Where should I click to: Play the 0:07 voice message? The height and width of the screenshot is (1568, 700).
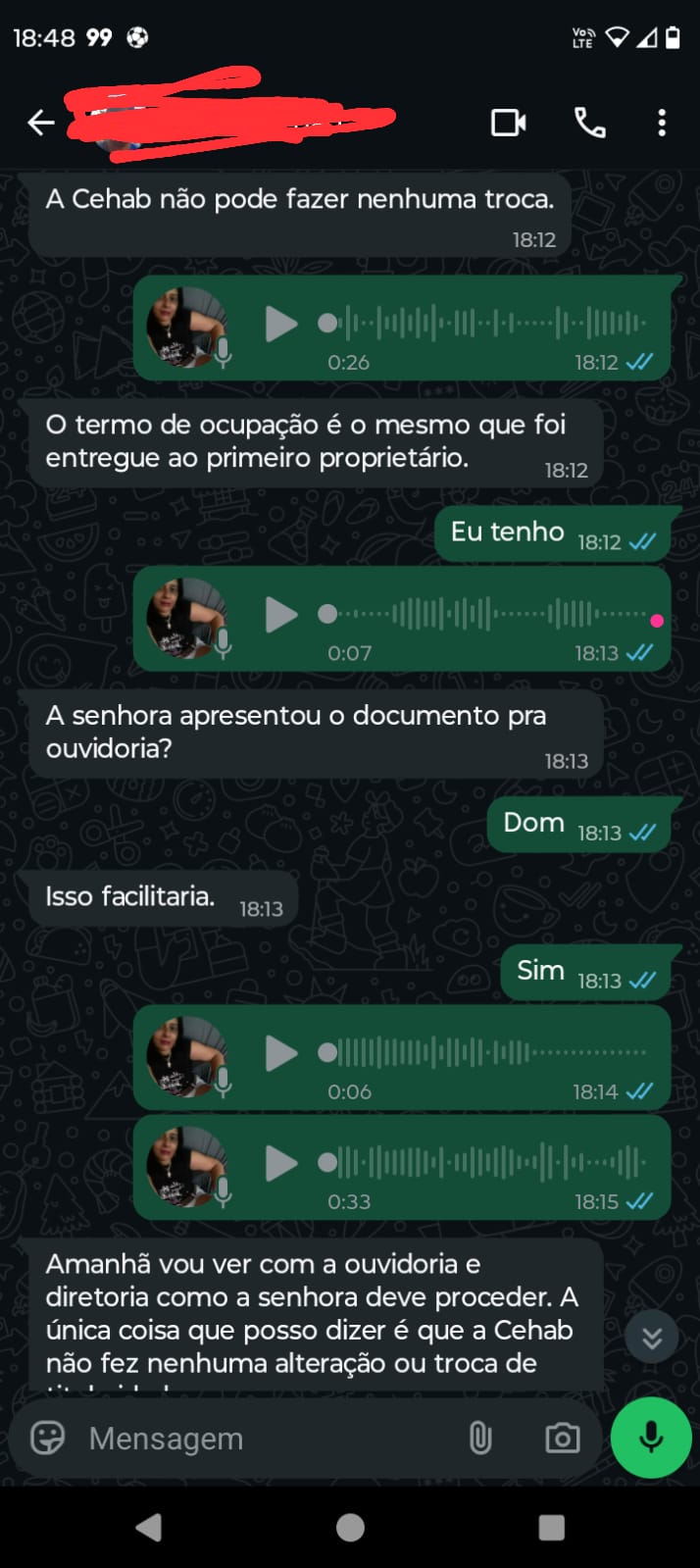coord(281,615)
